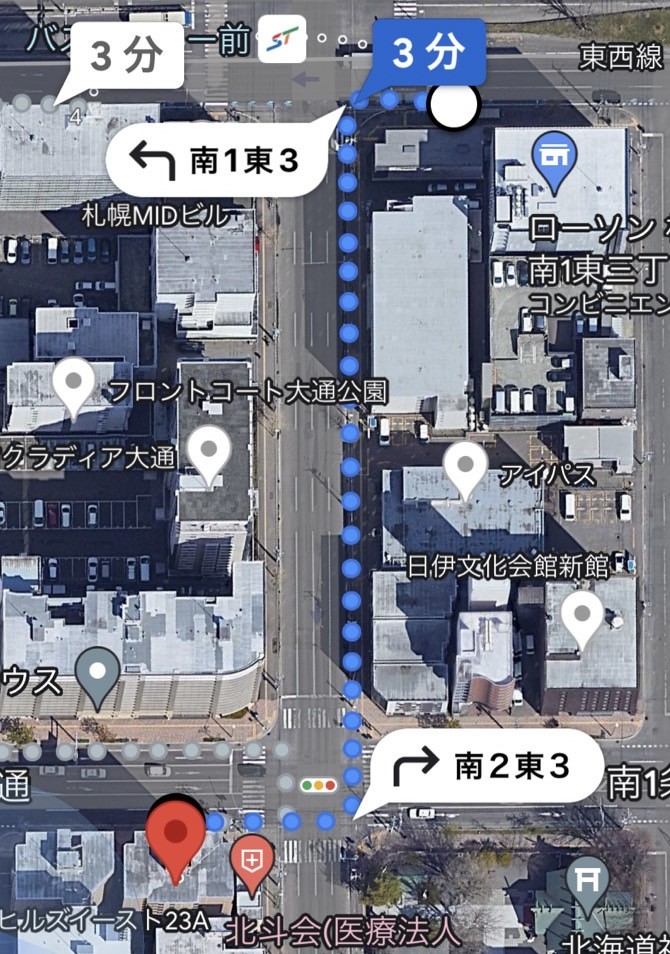Select the グラディア大通 map pin
Screen dimensions: 670x954
pyautogui.click(x=209, y=450)
